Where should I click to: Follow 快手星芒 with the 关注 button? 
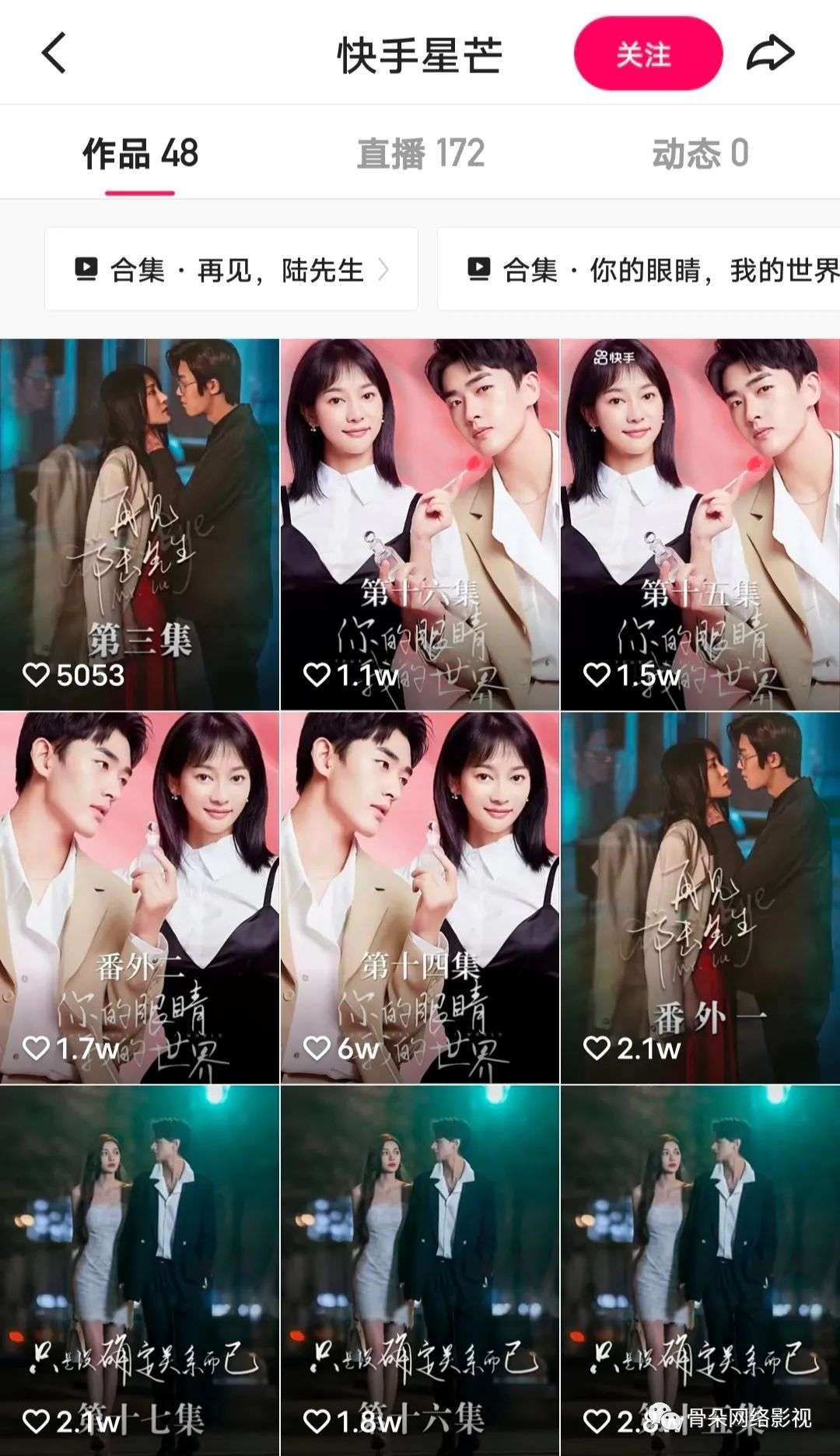[648, 54]
